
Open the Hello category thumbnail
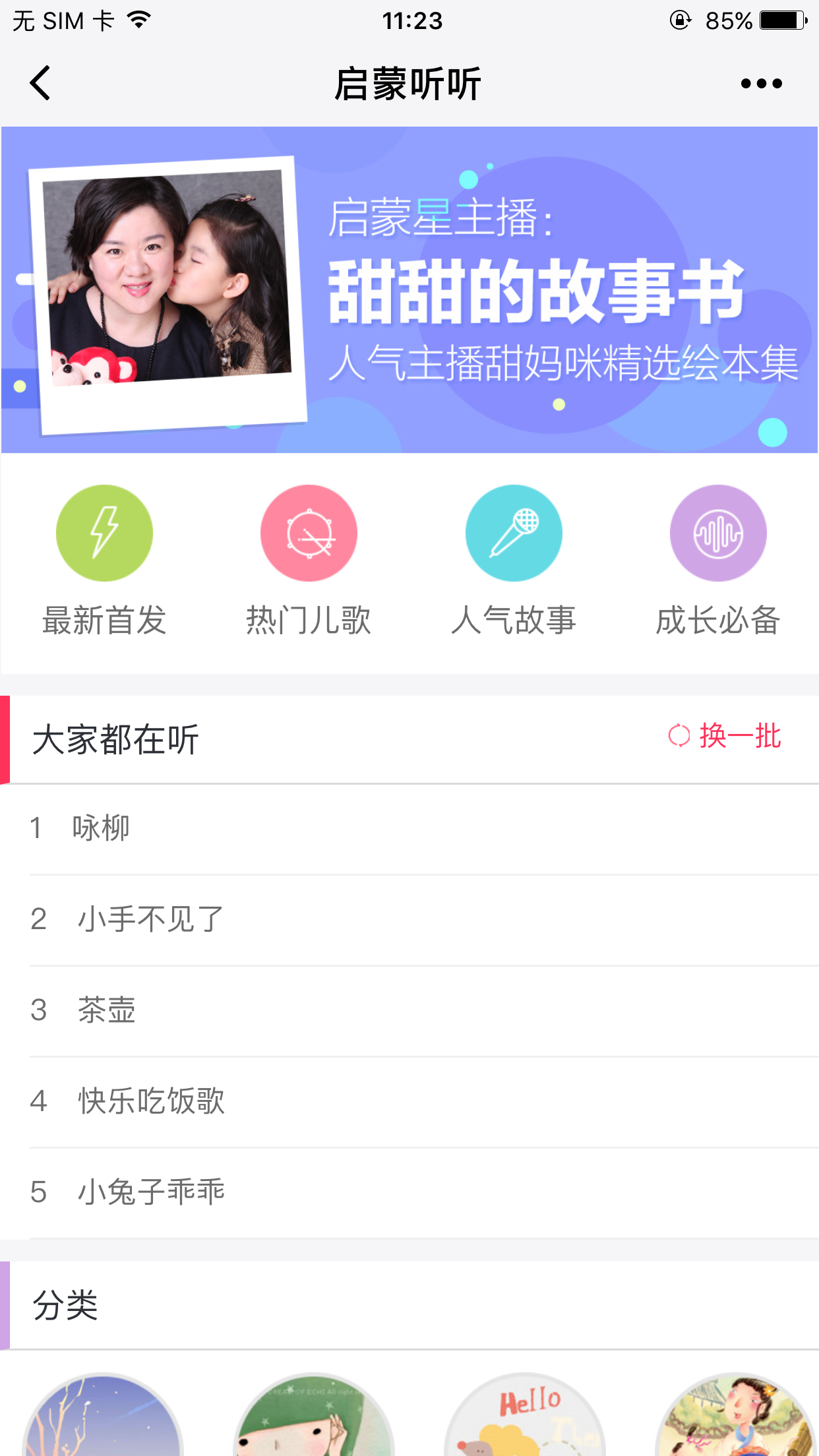525,1418
